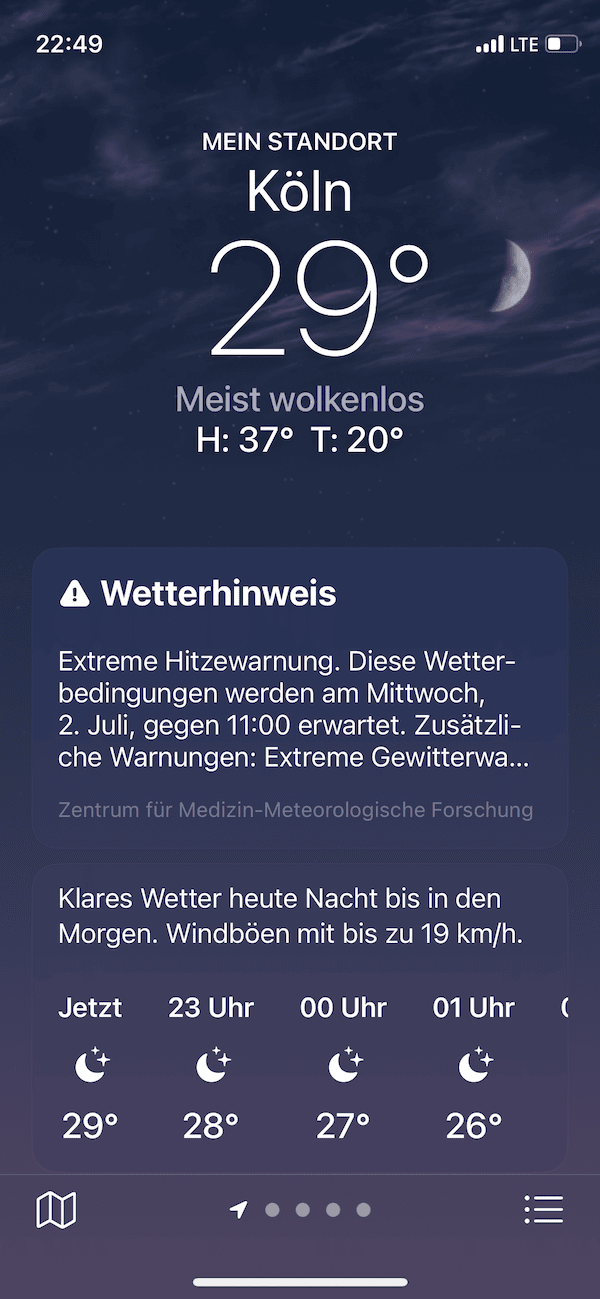This screenshot has height=1299, width=600.
Task: Open the weather map
Action: coord(56,1210)
